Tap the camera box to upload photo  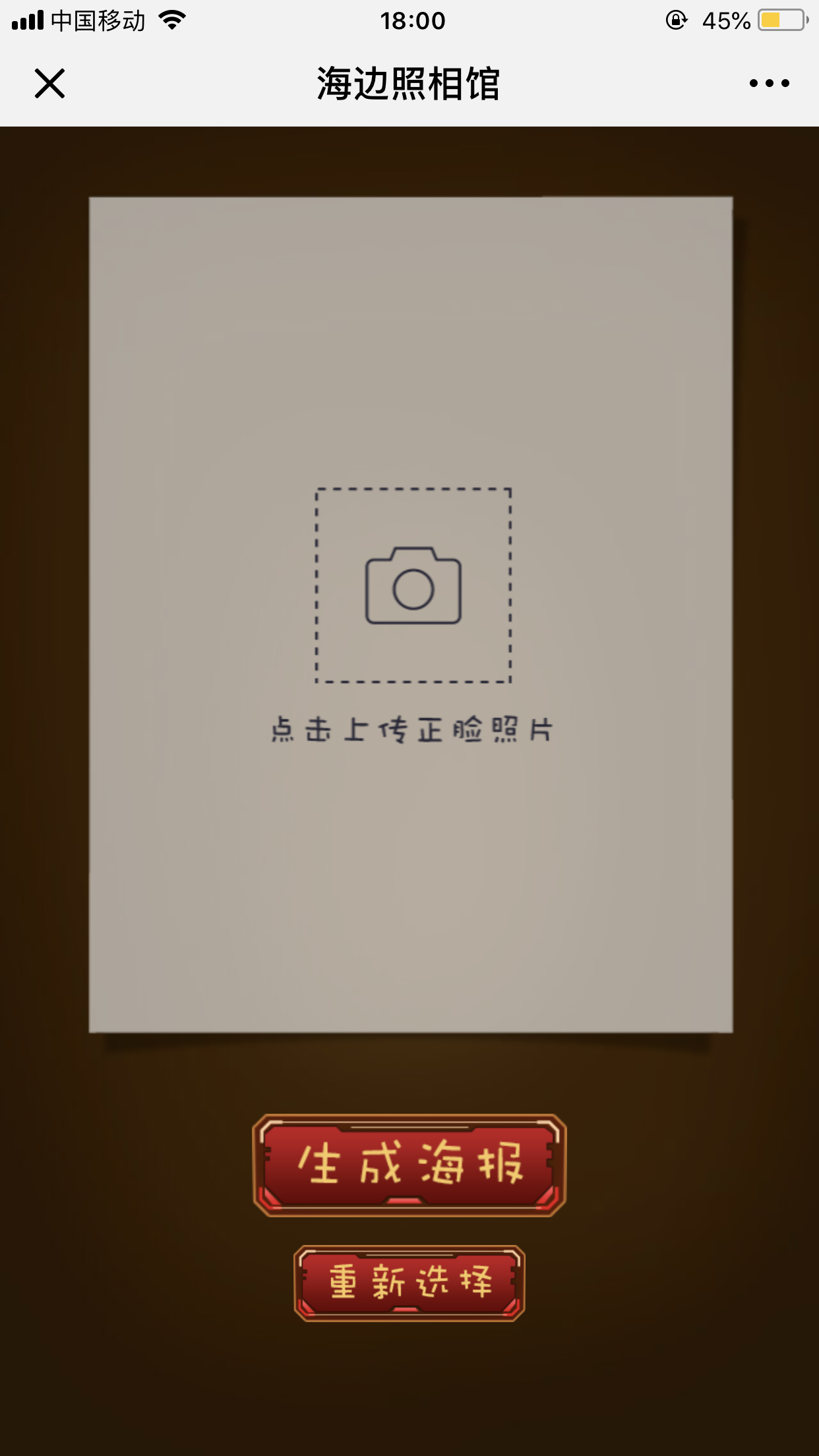[x=413, y=586]
